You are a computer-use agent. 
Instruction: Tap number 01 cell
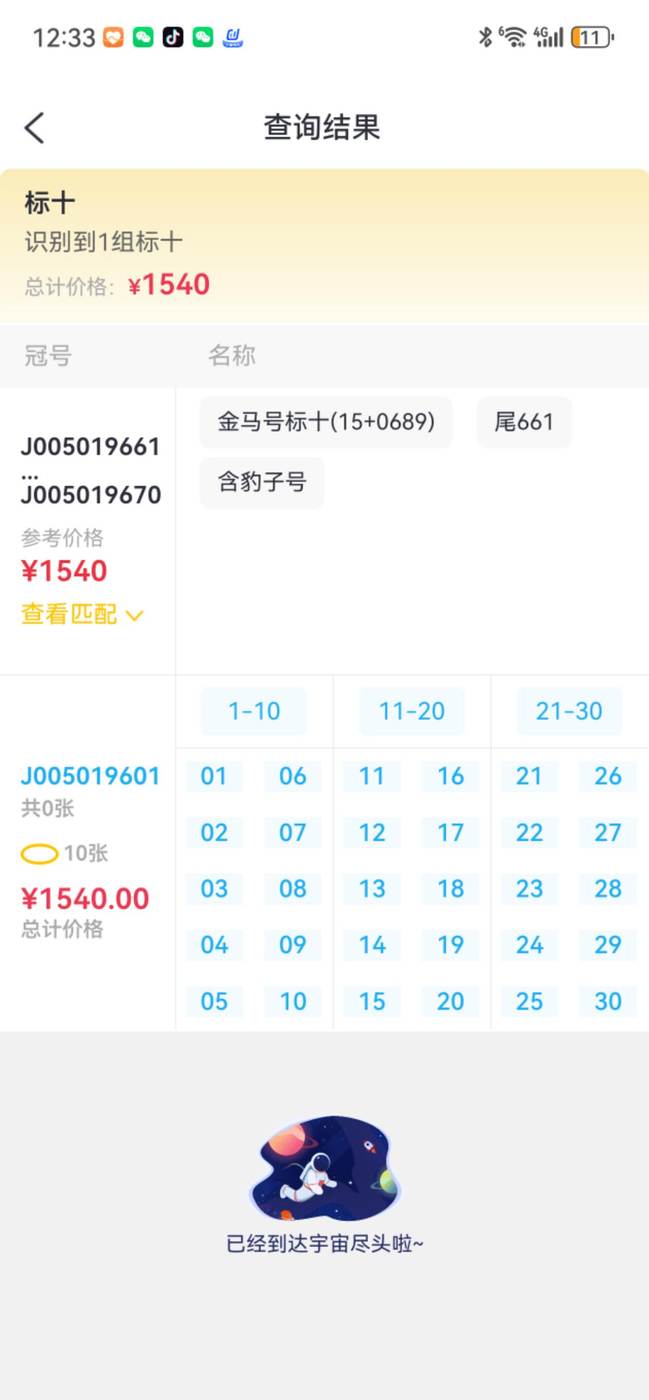coord(214,776)
